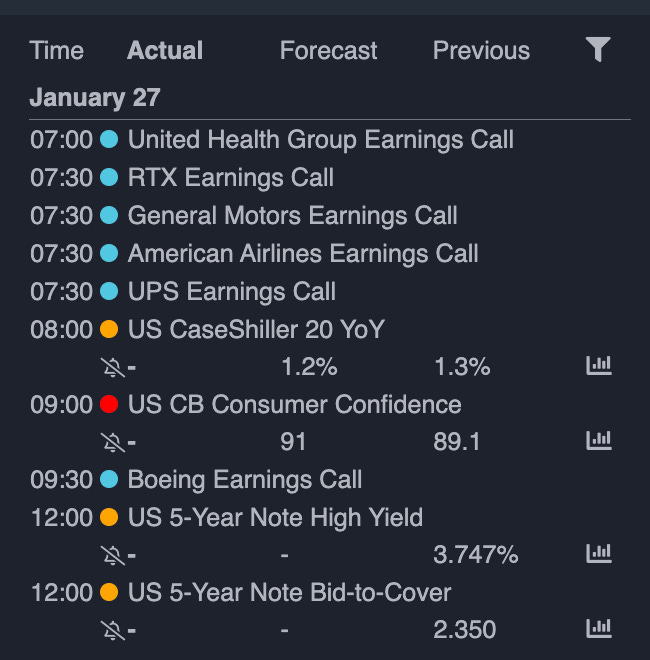Open the calendar filter funnel
This screenshot has width=650, height=660.
click(597, 50)
